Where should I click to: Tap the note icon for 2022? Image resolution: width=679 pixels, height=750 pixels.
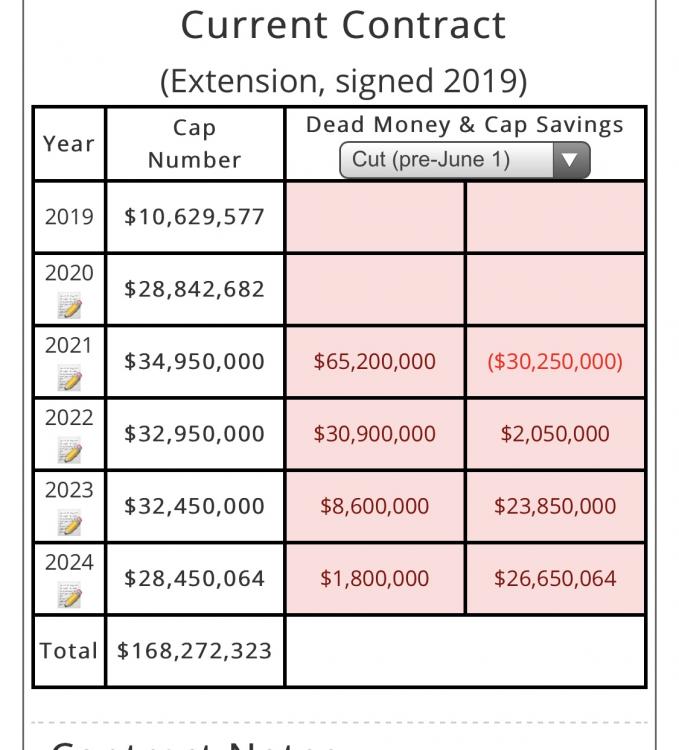69,450
